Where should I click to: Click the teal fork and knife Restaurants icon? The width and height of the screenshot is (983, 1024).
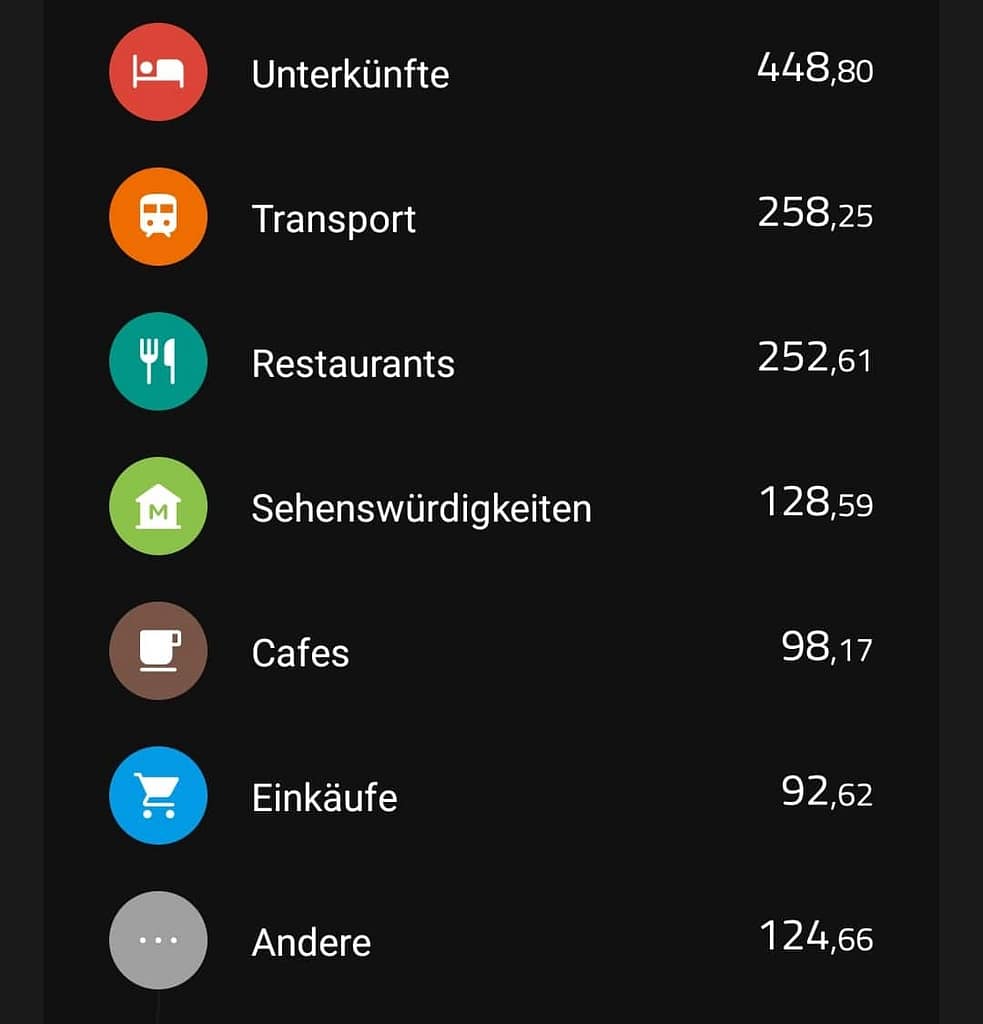[157, 361]
